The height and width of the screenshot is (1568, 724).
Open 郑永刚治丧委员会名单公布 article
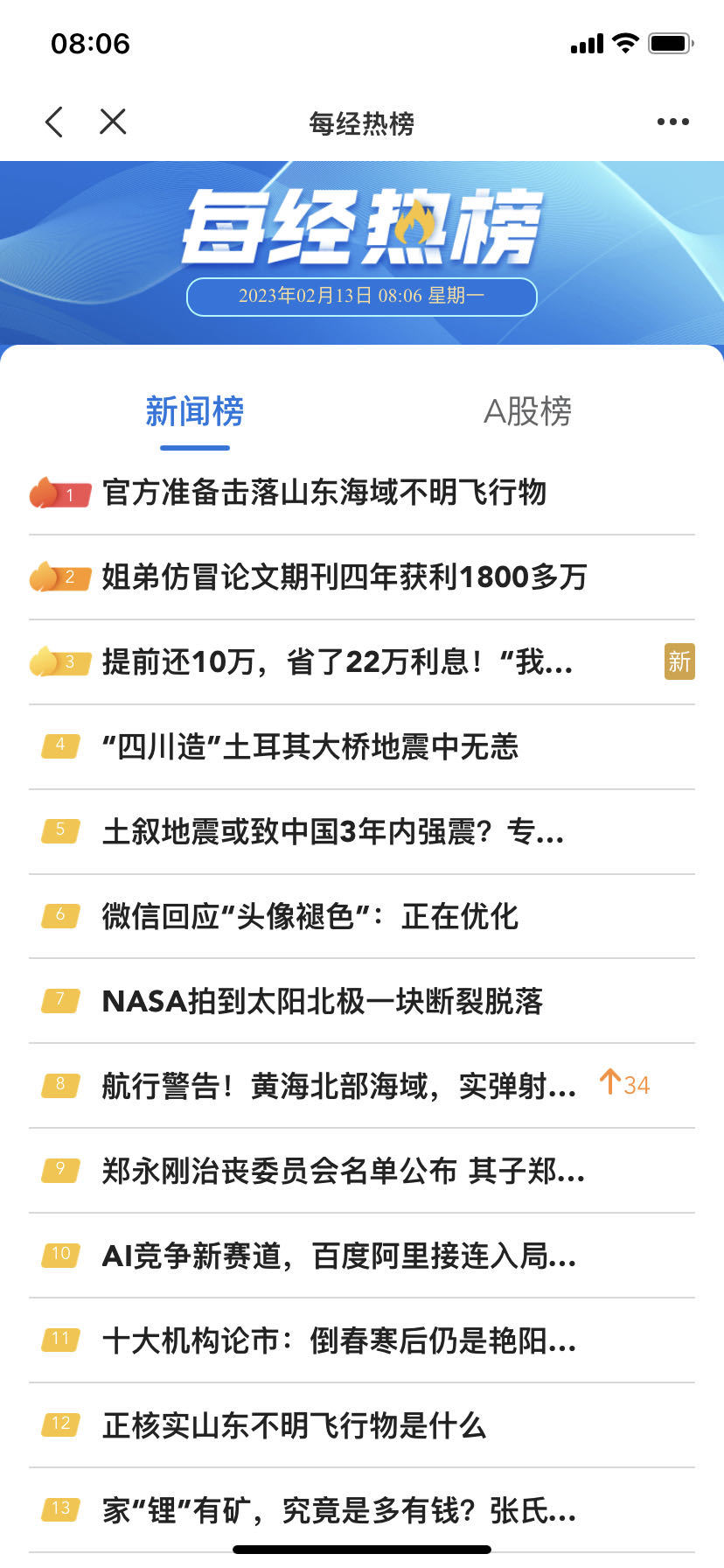coord(344,1172)
